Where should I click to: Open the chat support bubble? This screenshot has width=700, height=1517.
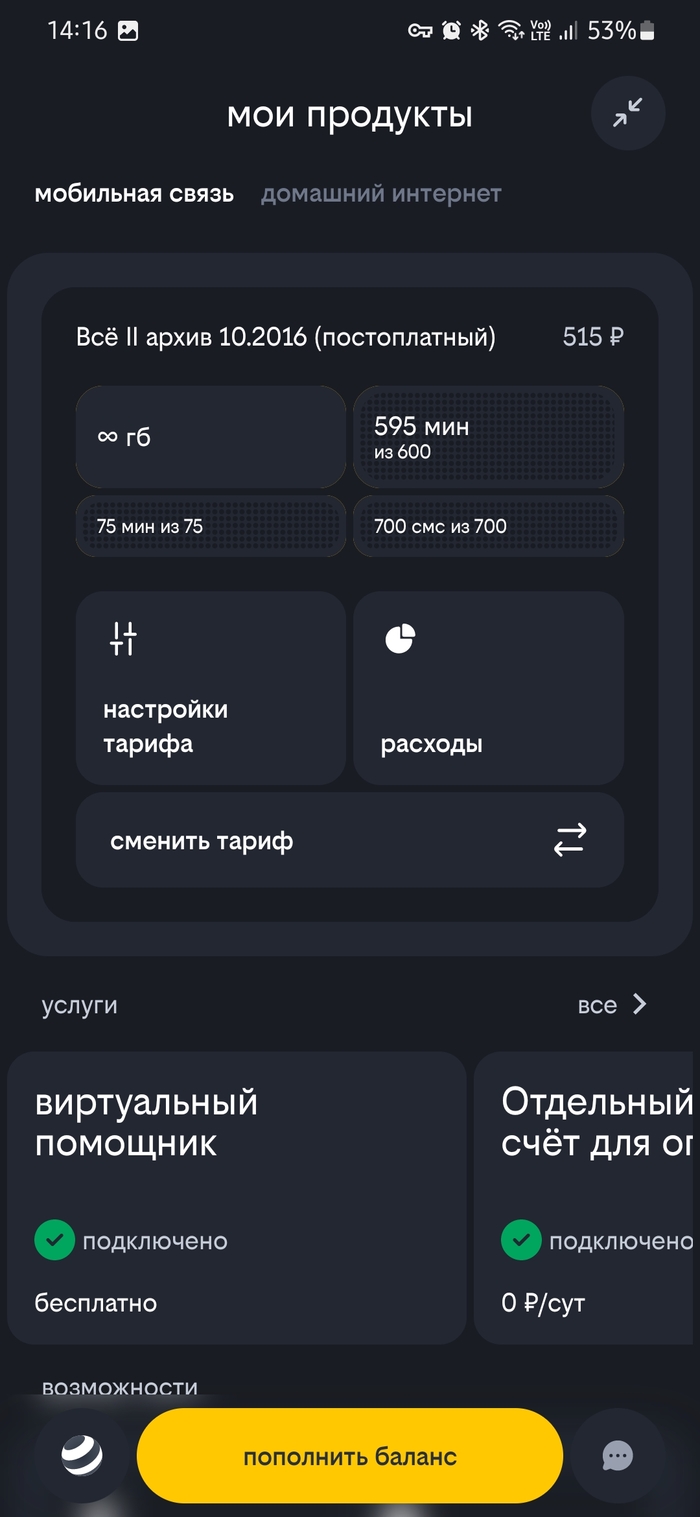617,1456
